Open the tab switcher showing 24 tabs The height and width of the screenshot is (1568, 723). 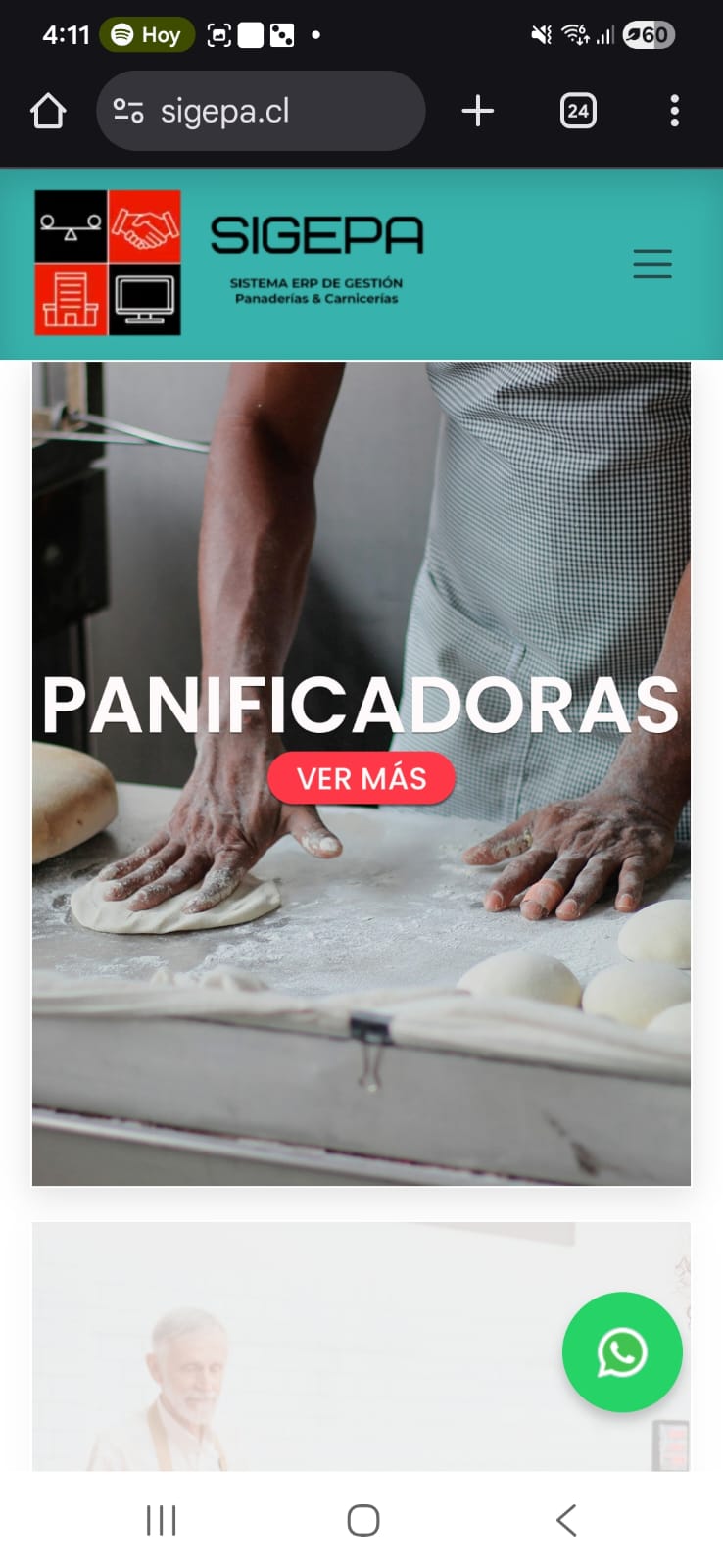578,111
